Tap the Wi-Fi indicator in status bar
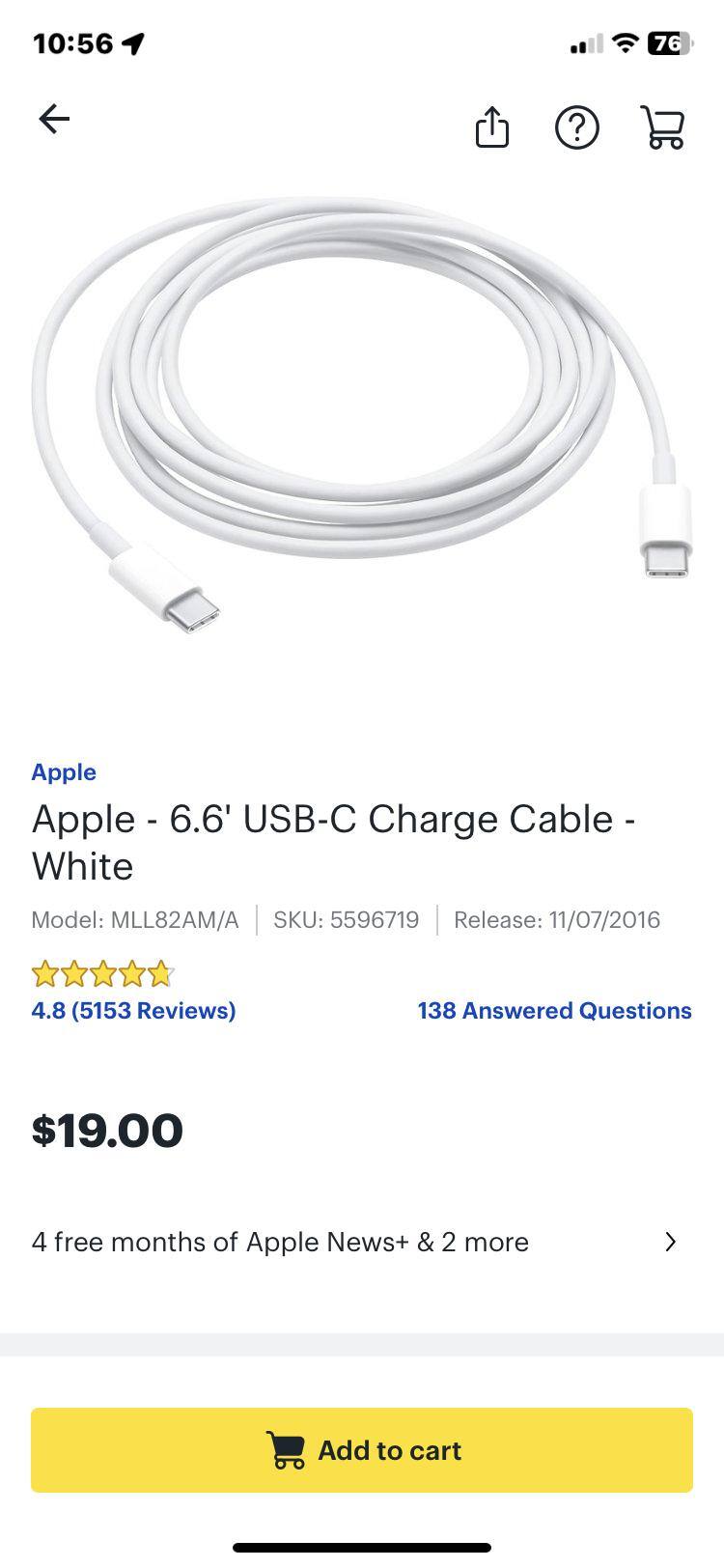724x1568 pixels. coord(626,42)
